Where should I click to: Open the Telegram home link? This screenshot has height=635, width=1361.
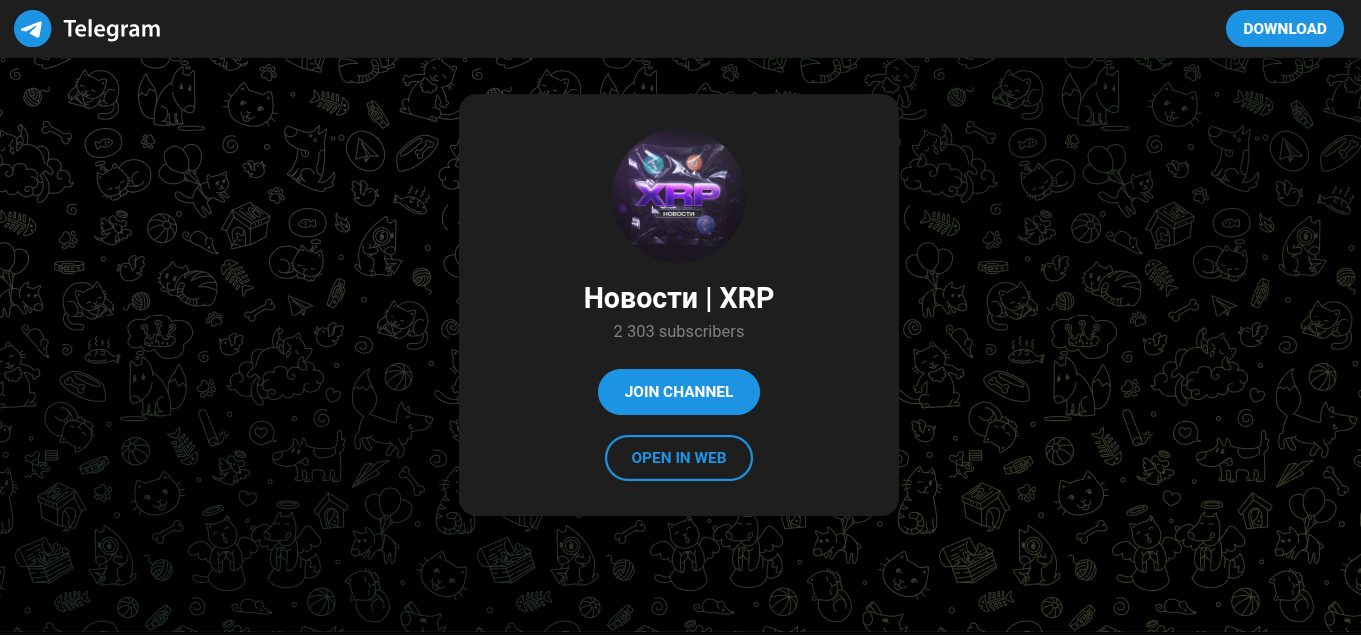click(x=88, y=29)
